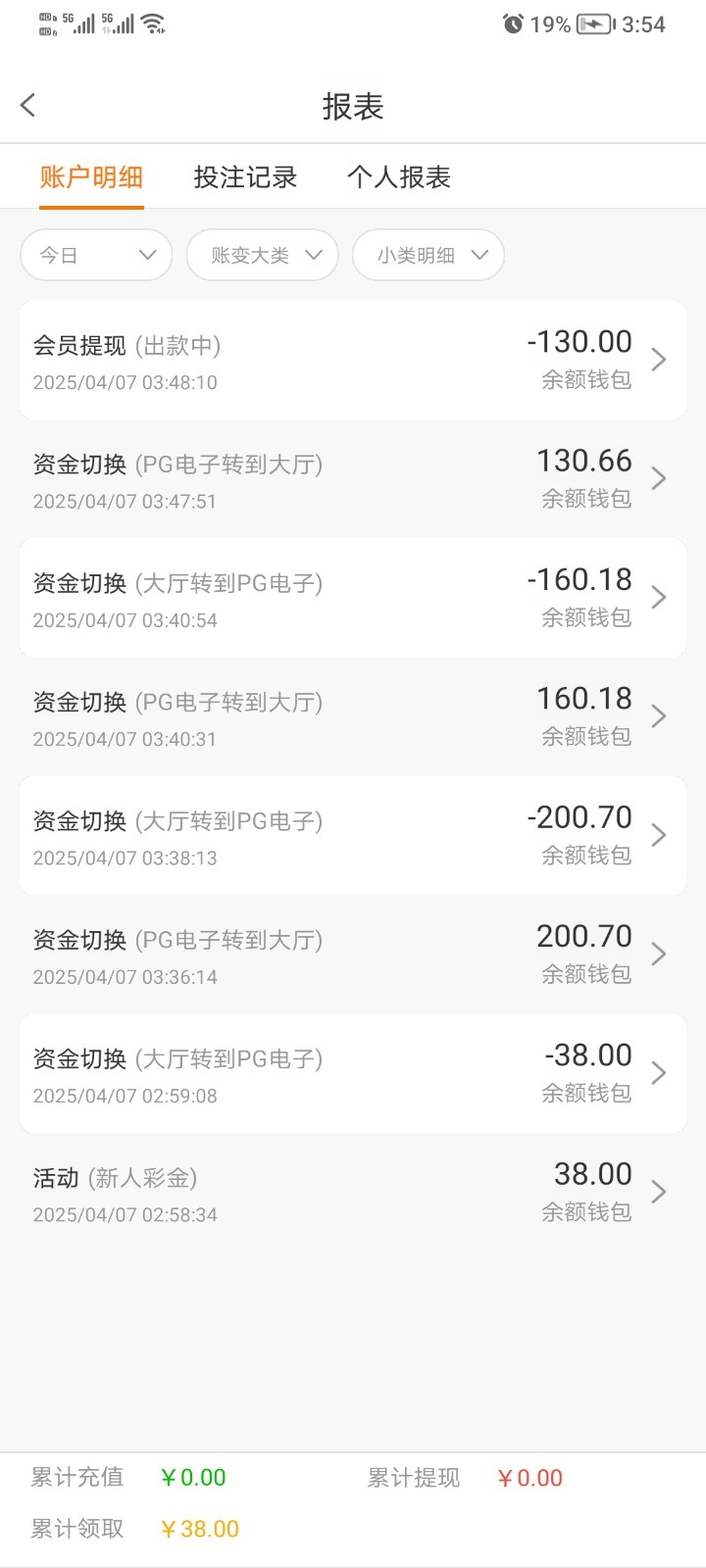View the 130.66 PG电子转到大厅 entry
706x1568 pixels.
point(353,478)
